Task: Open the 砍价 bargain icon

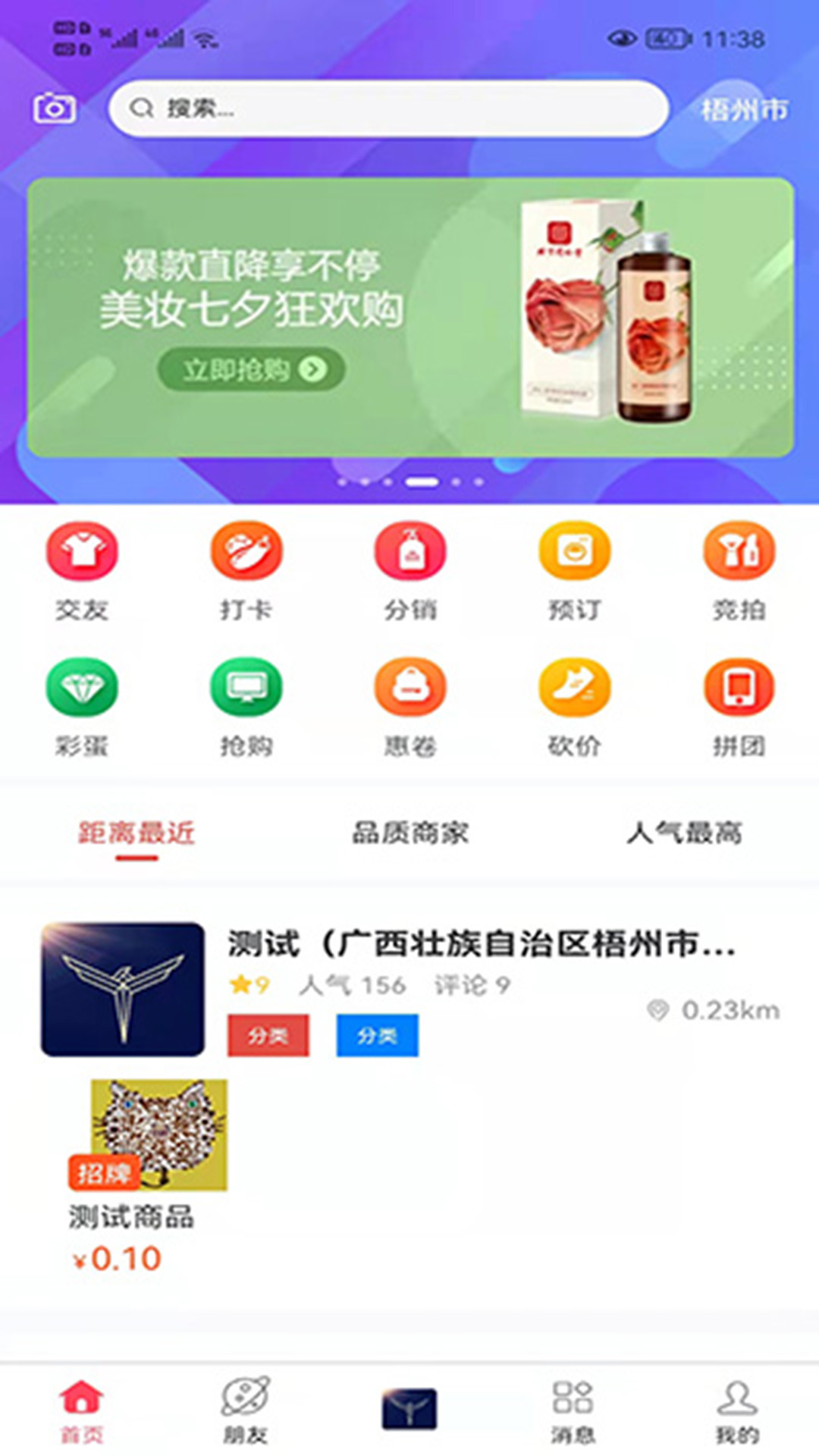Action: click(x=573, y=690)
